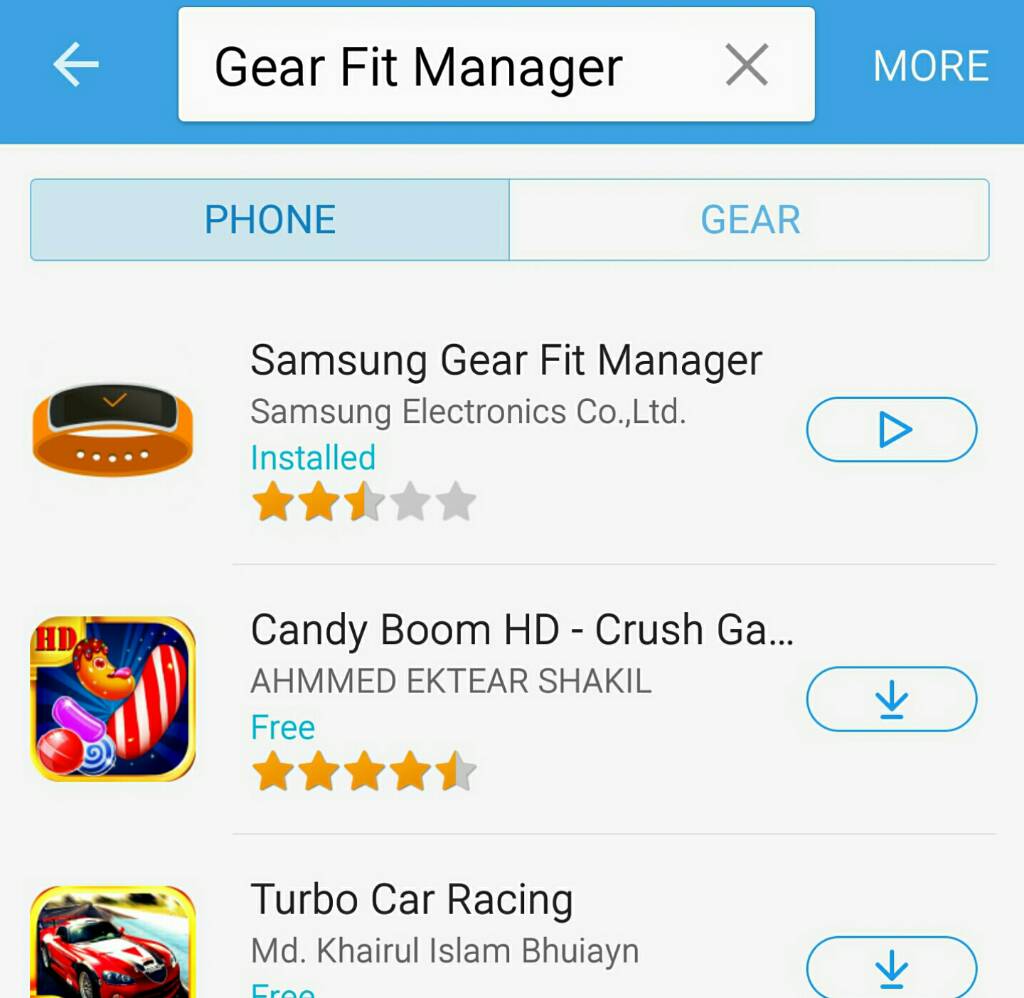Download Turbo Car Racing
1024x998 pixels.
coord(891,966)
